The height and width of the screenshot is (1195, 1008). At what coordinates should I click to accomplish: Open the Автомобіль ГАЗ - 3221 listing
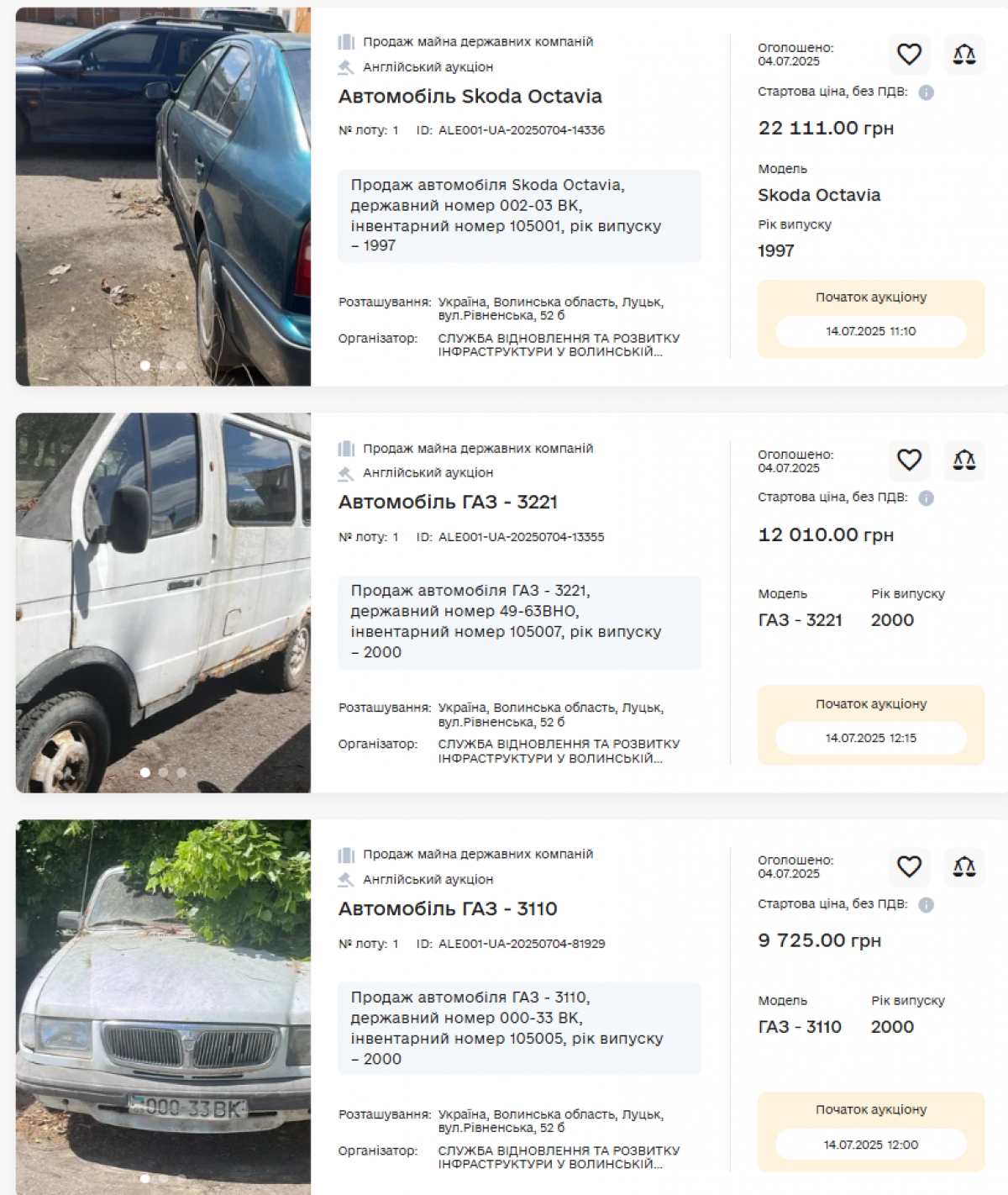[448, 503]
